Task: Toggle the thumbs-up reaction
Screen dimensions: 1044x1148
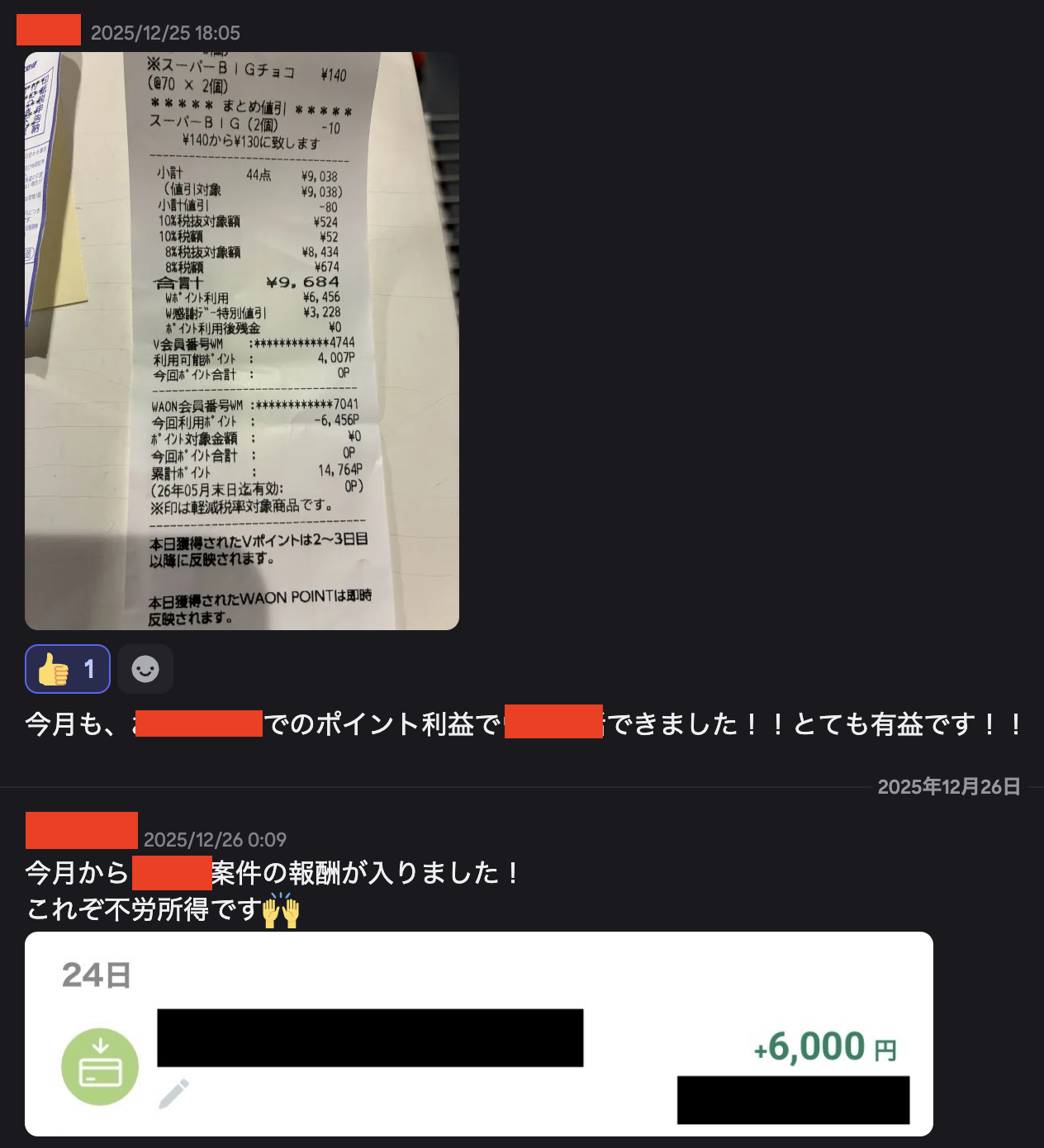Action: pos(68,669)
